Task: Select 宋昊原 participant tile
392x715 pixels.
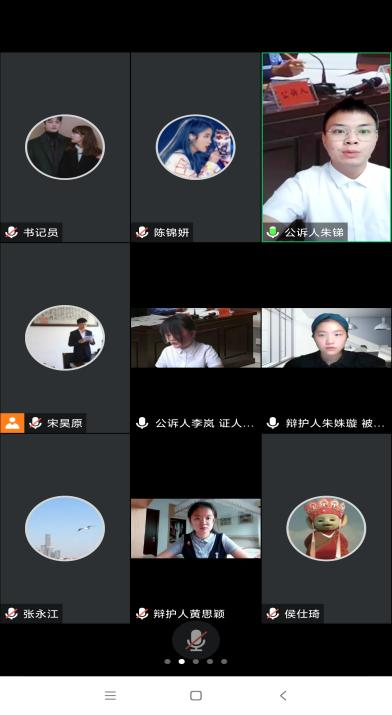Action: [x=65, y=338]
